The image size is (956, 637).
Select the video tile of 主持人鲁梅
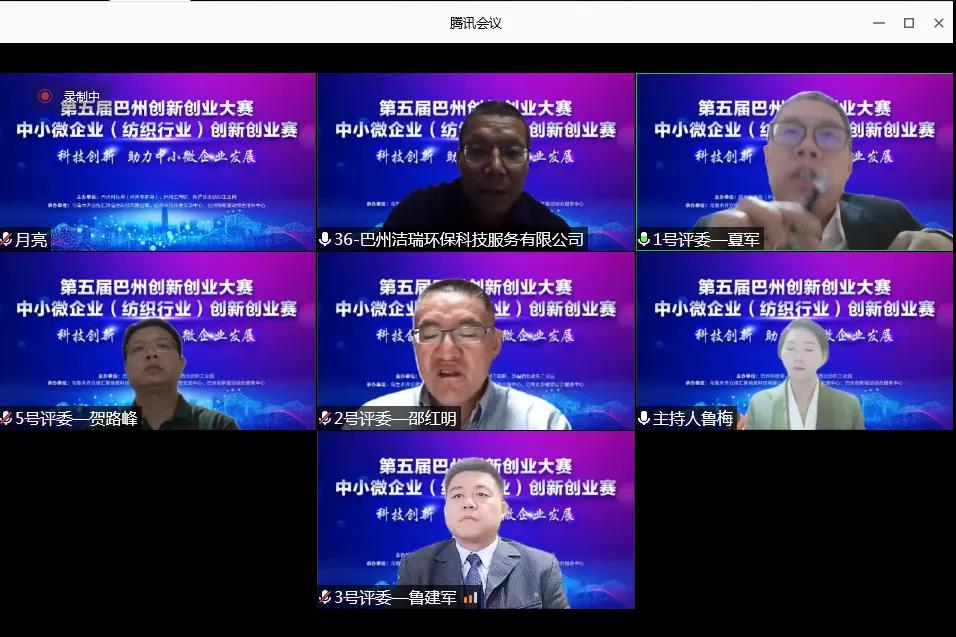coord(794,340)
